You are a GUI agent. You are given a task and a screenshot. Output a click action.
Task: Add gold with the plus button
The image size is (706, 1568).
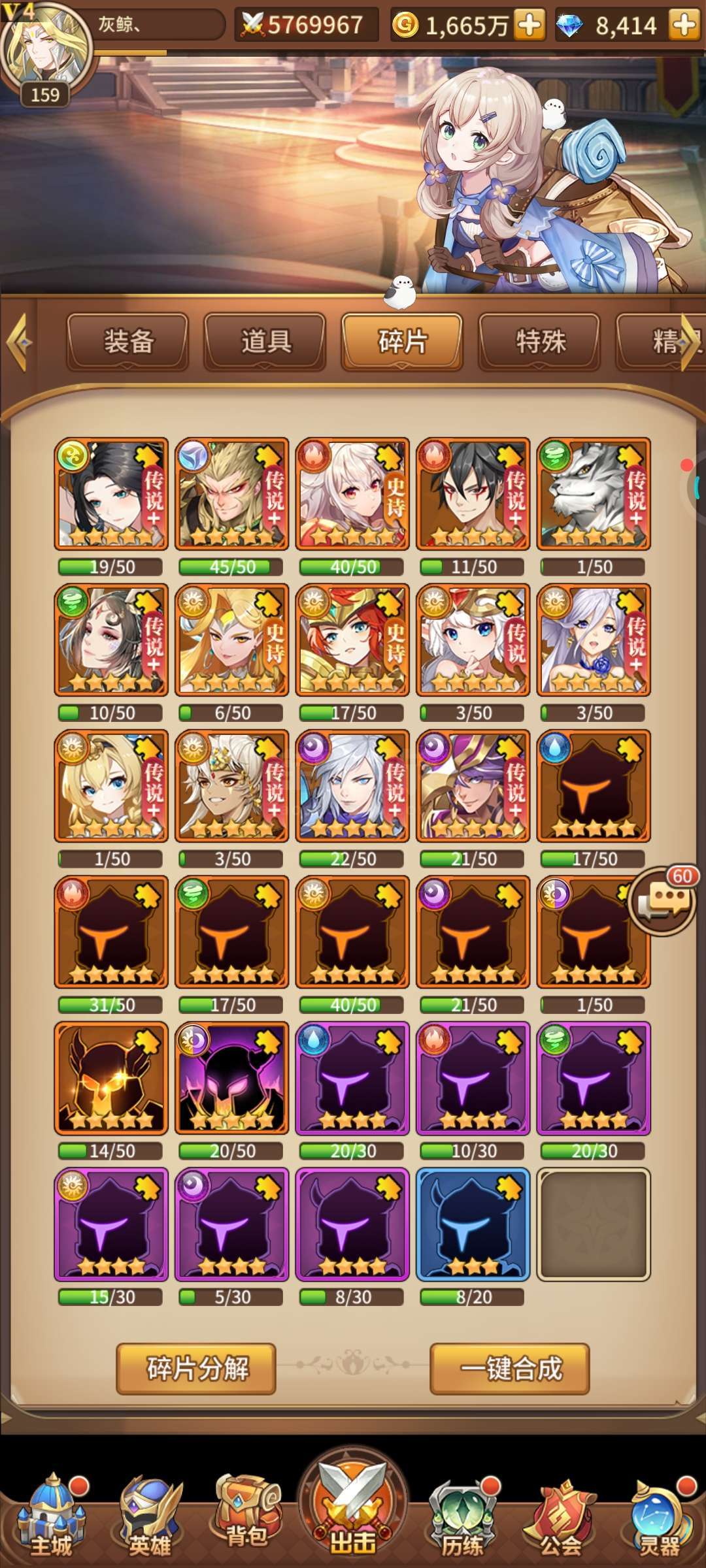(x=529, y=25)
